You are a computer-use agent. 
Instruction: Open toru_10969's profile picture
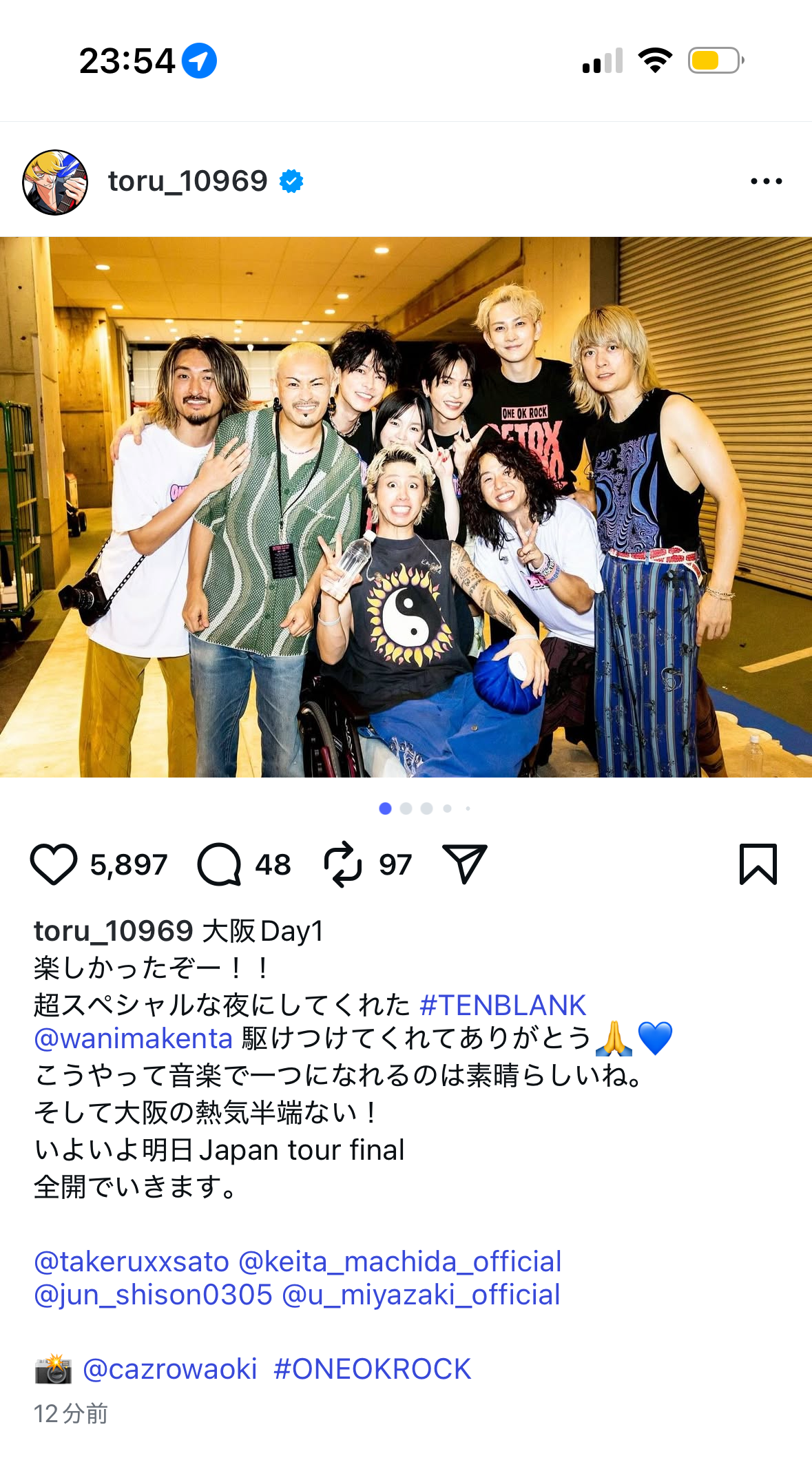tap(55, 182)
